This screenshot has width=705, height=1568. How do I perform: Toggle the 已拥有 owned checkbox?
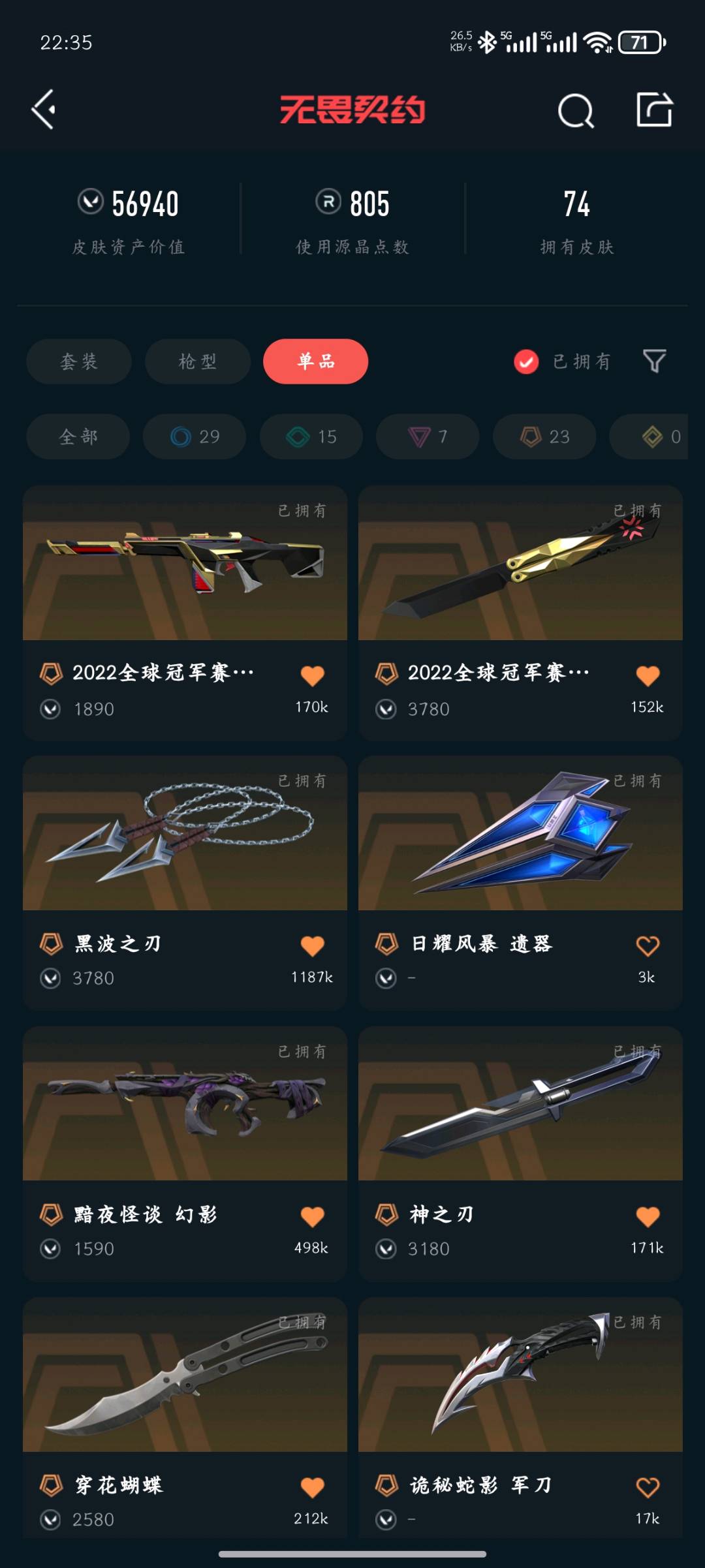[526, 361]
